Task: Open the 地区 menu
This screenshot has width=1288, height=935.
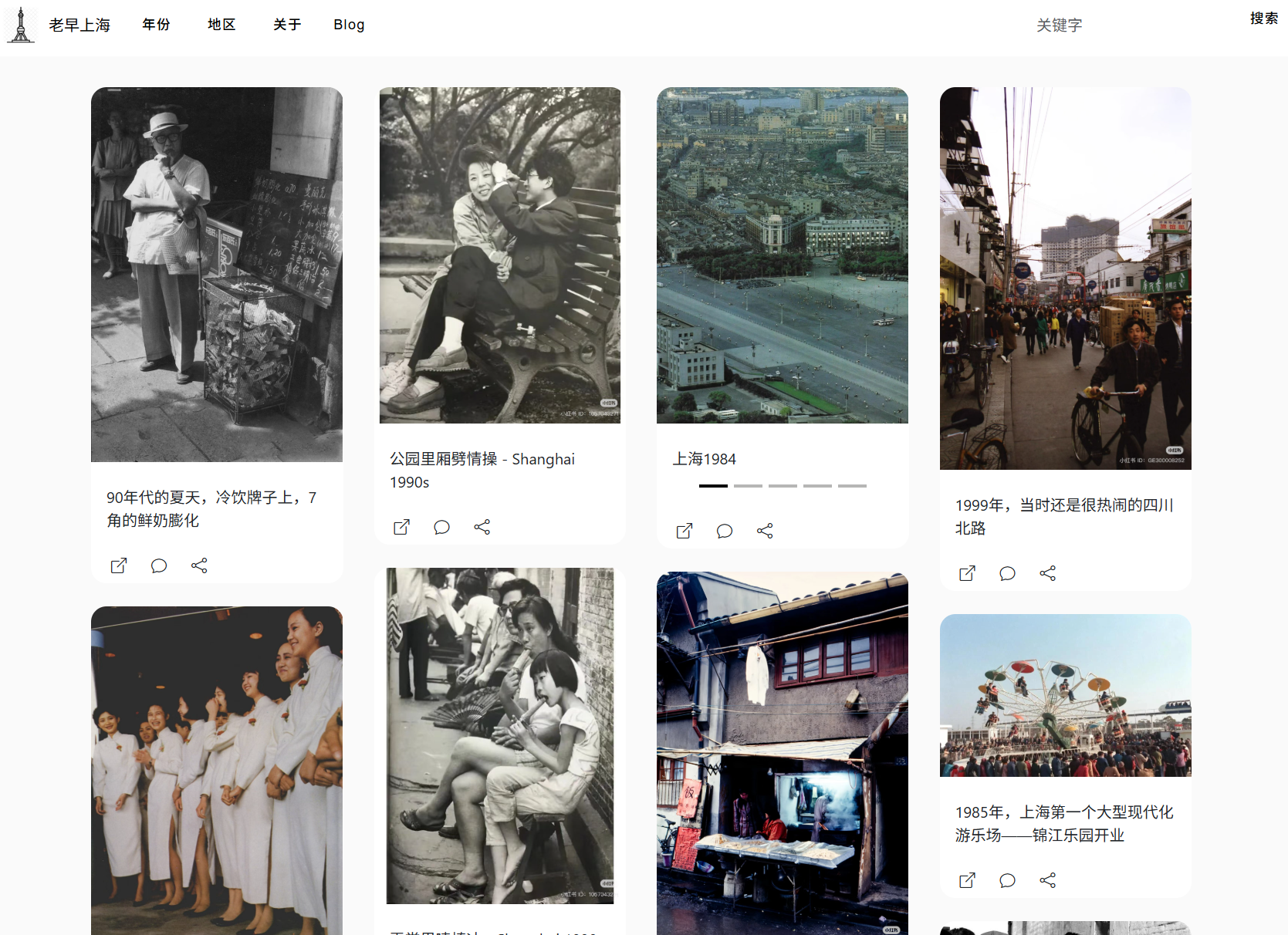Action: coord(221,25)
